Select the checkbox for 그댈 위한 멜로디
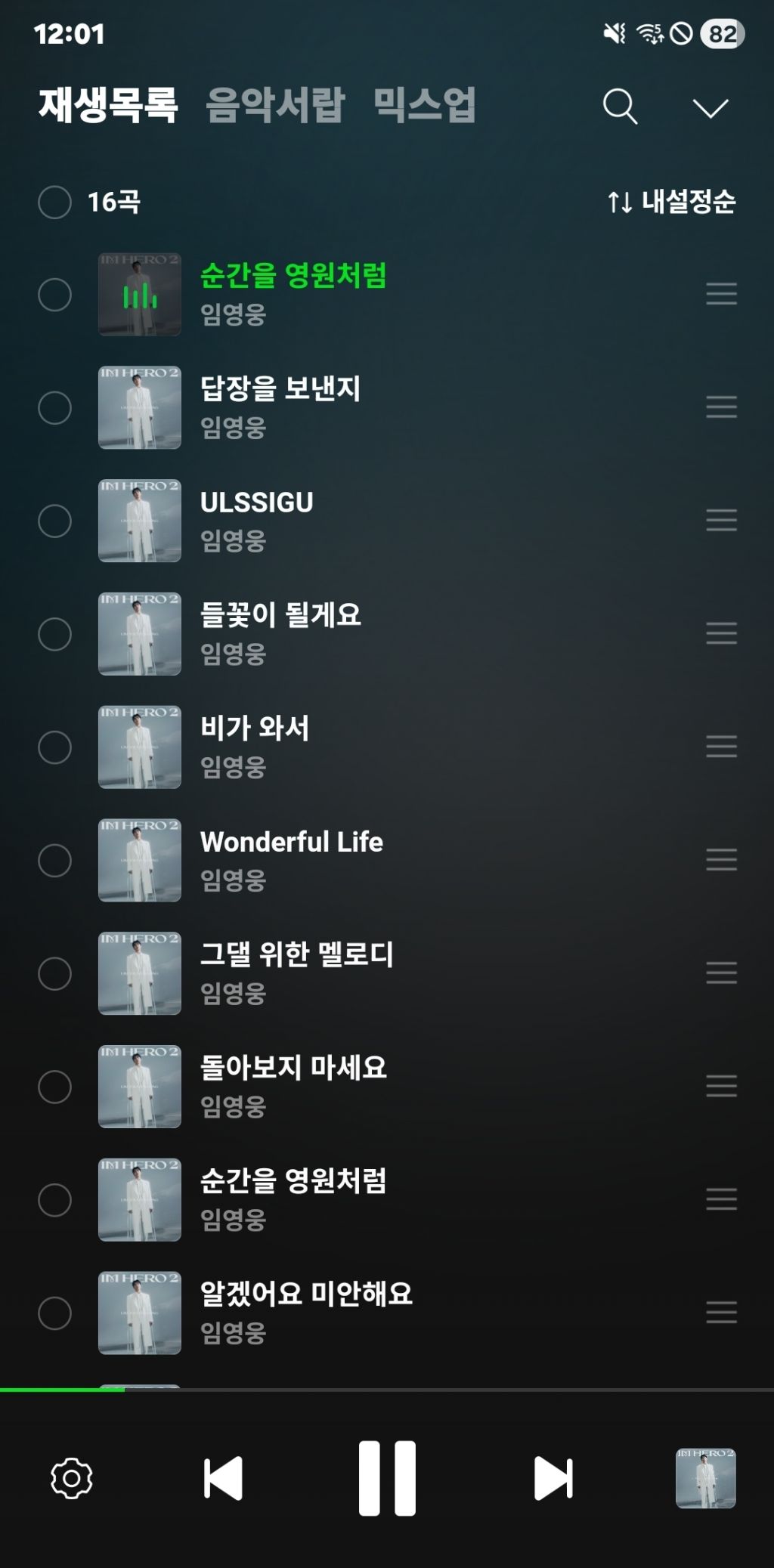Viewport: 774px width, 1568px height. click(54, 973)
